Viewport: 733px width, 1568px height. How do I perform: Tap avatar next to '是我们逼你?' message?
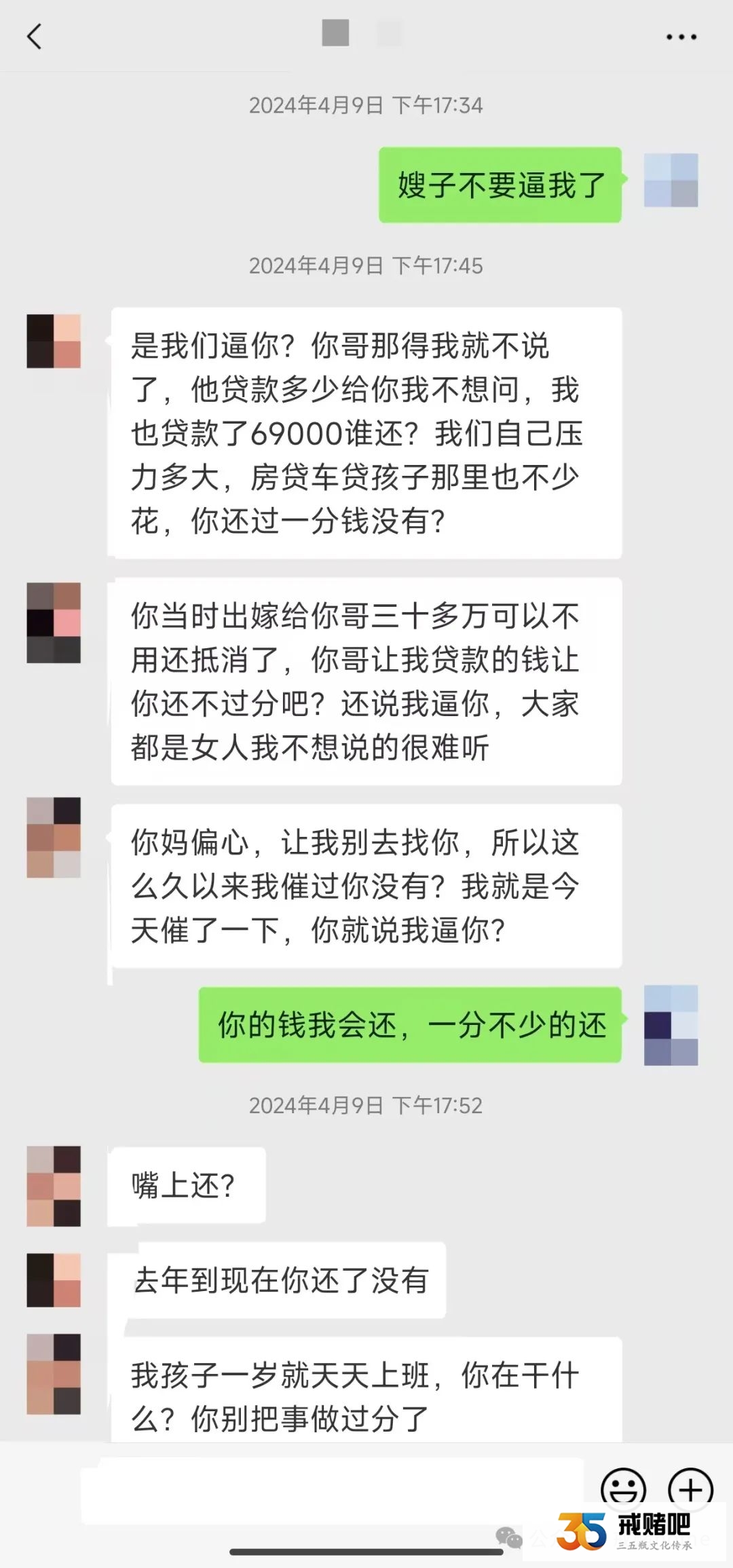tap(54, 341)
